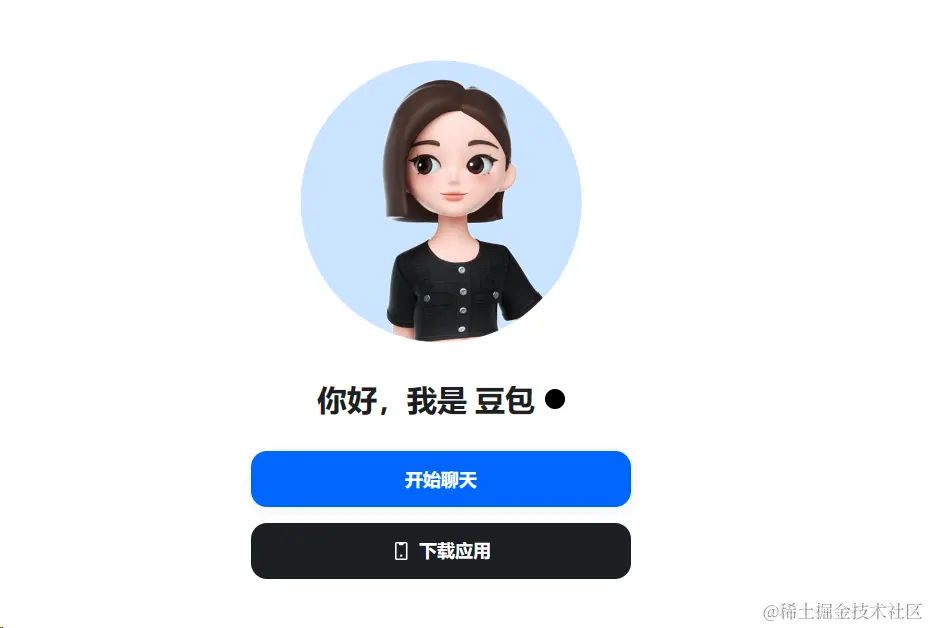Tap the 开始聊天 button
The image size is (929, 628).
tap(440, 479)
